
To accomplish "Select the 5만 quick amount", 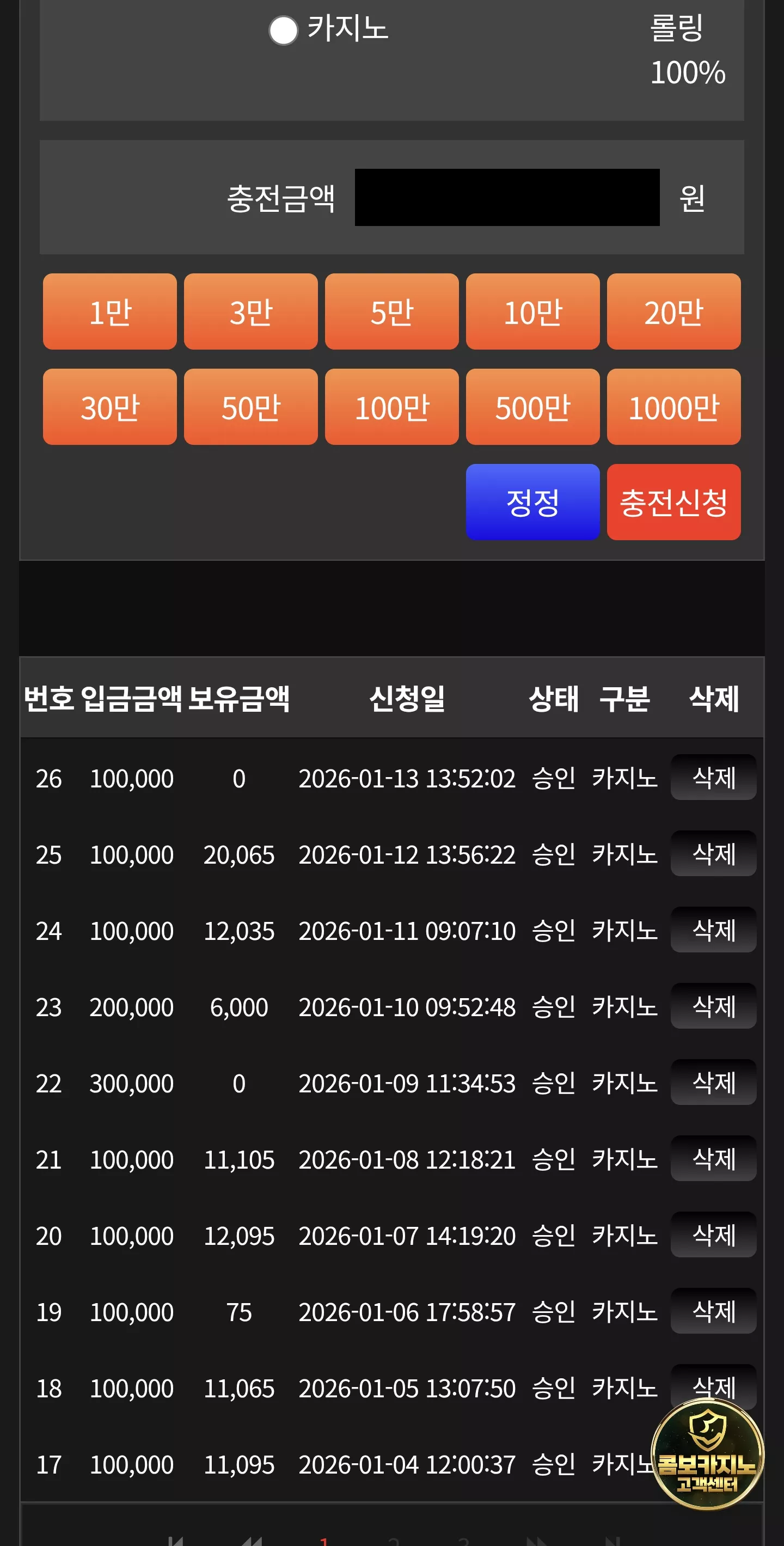I will [391, 311].
